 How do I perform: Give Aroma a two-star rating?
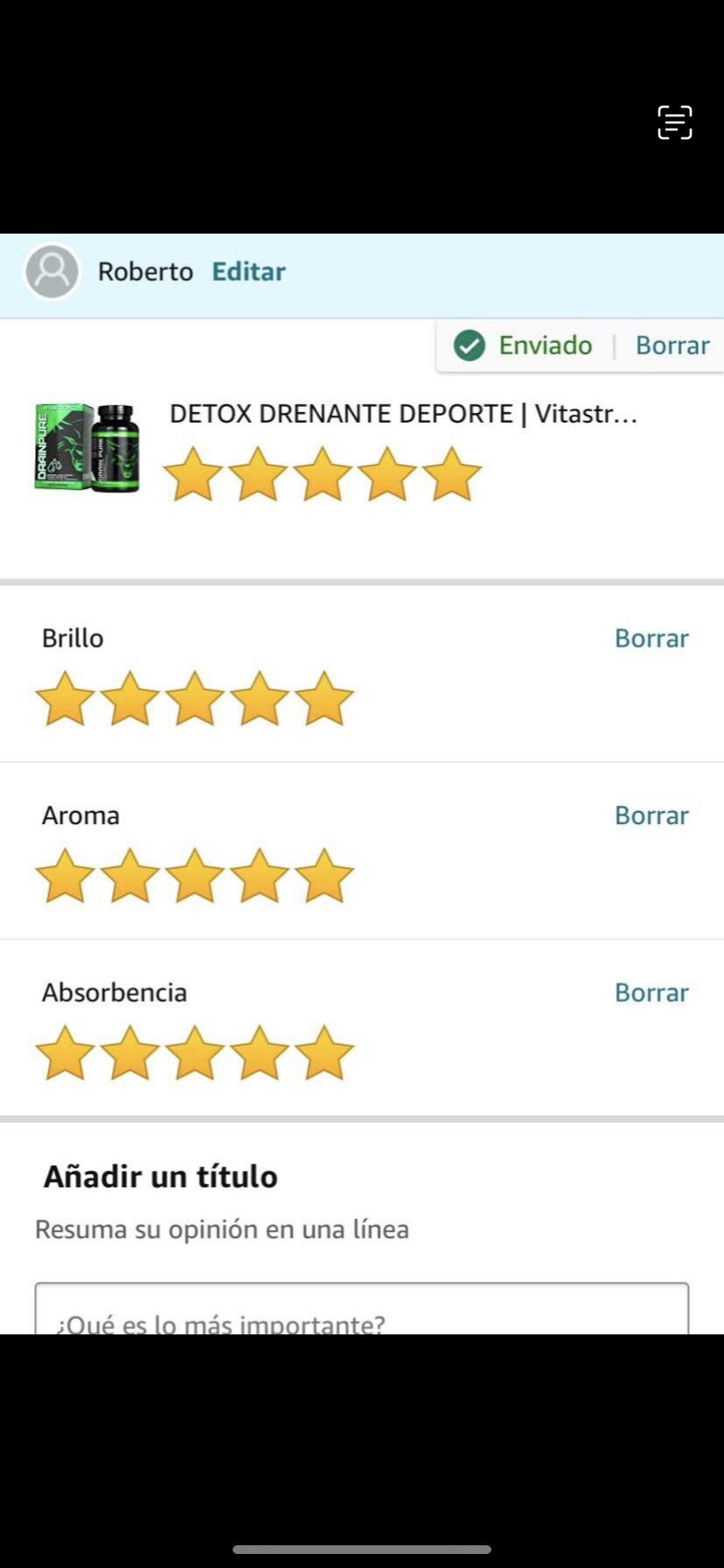coord(130,876)
